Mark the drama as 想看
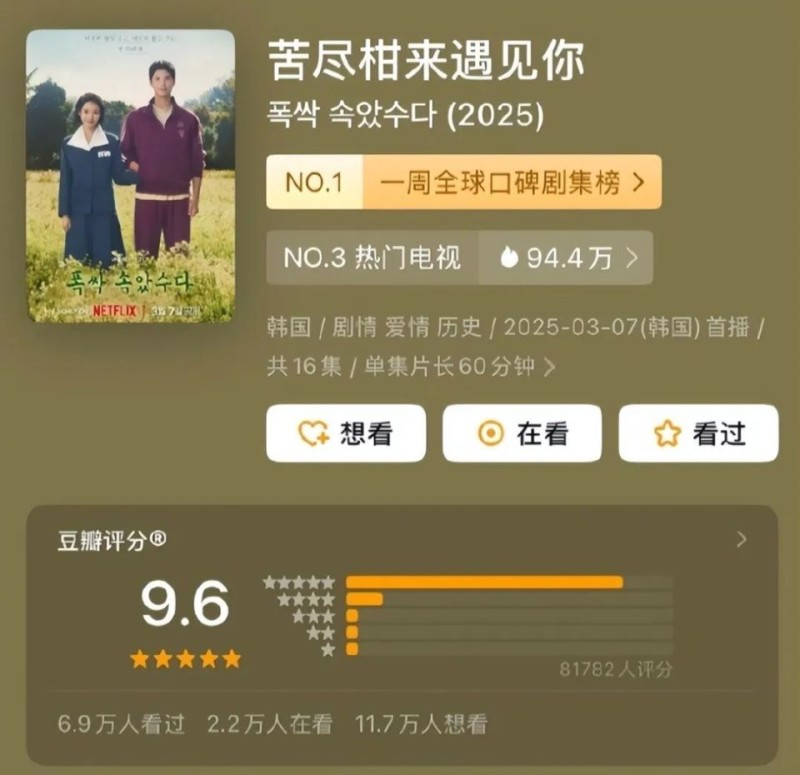 coord(346,433)
